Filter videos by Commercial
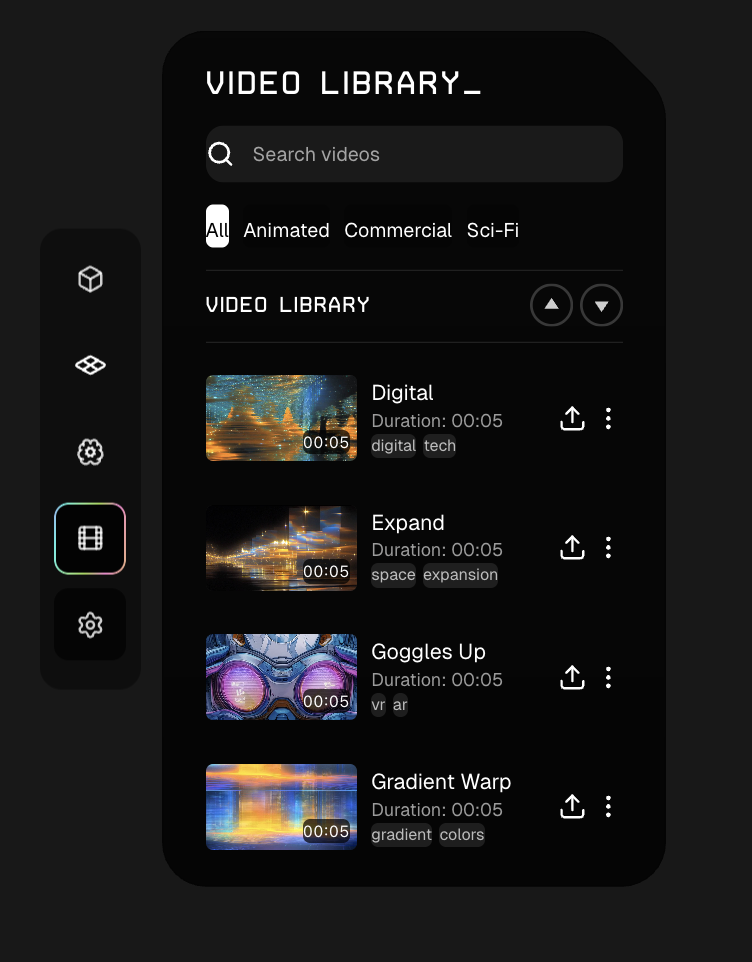 tap(398, 230)
